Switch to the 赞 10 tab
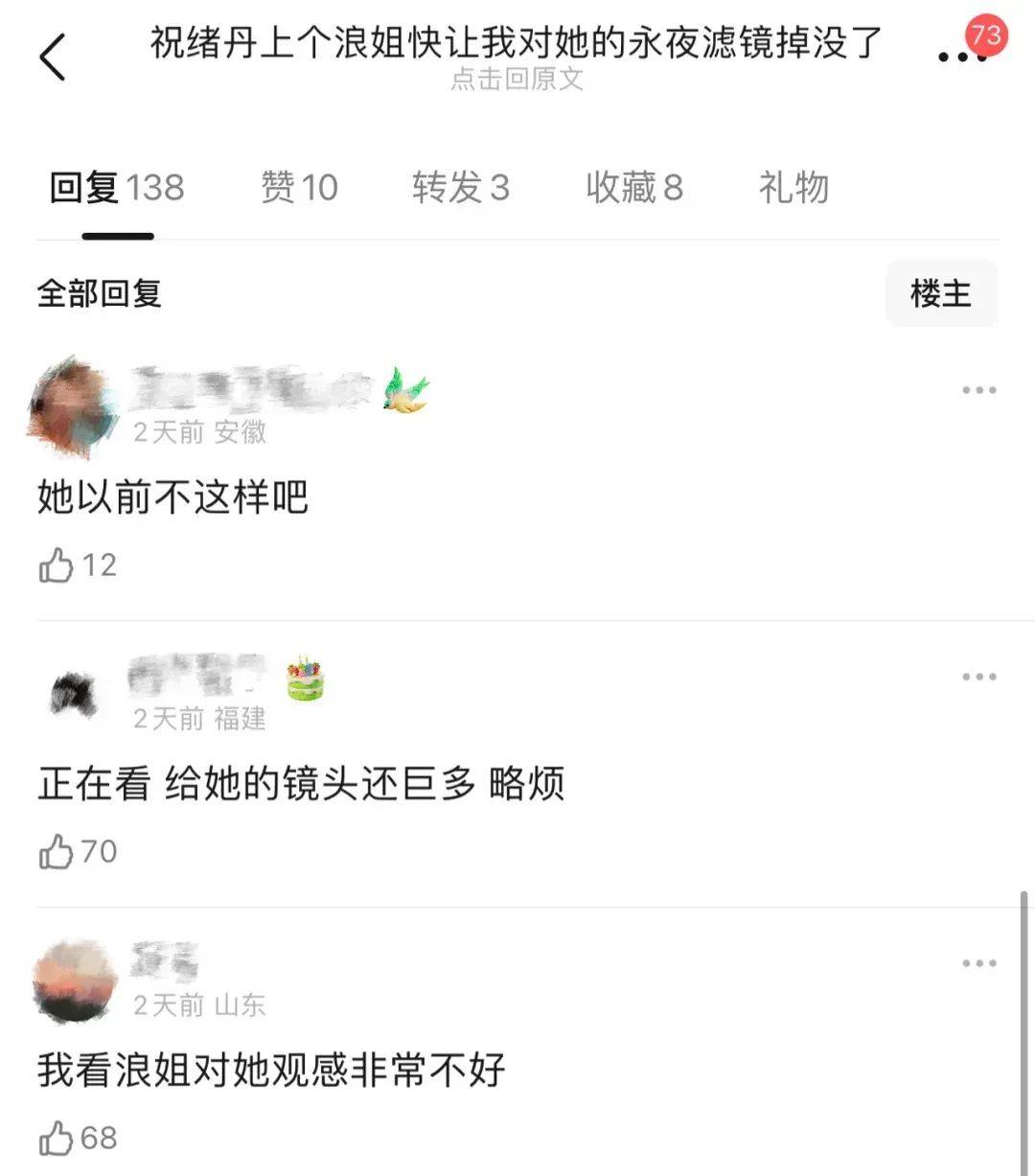The image size is (1035, 1176). (x=299, y=187)
